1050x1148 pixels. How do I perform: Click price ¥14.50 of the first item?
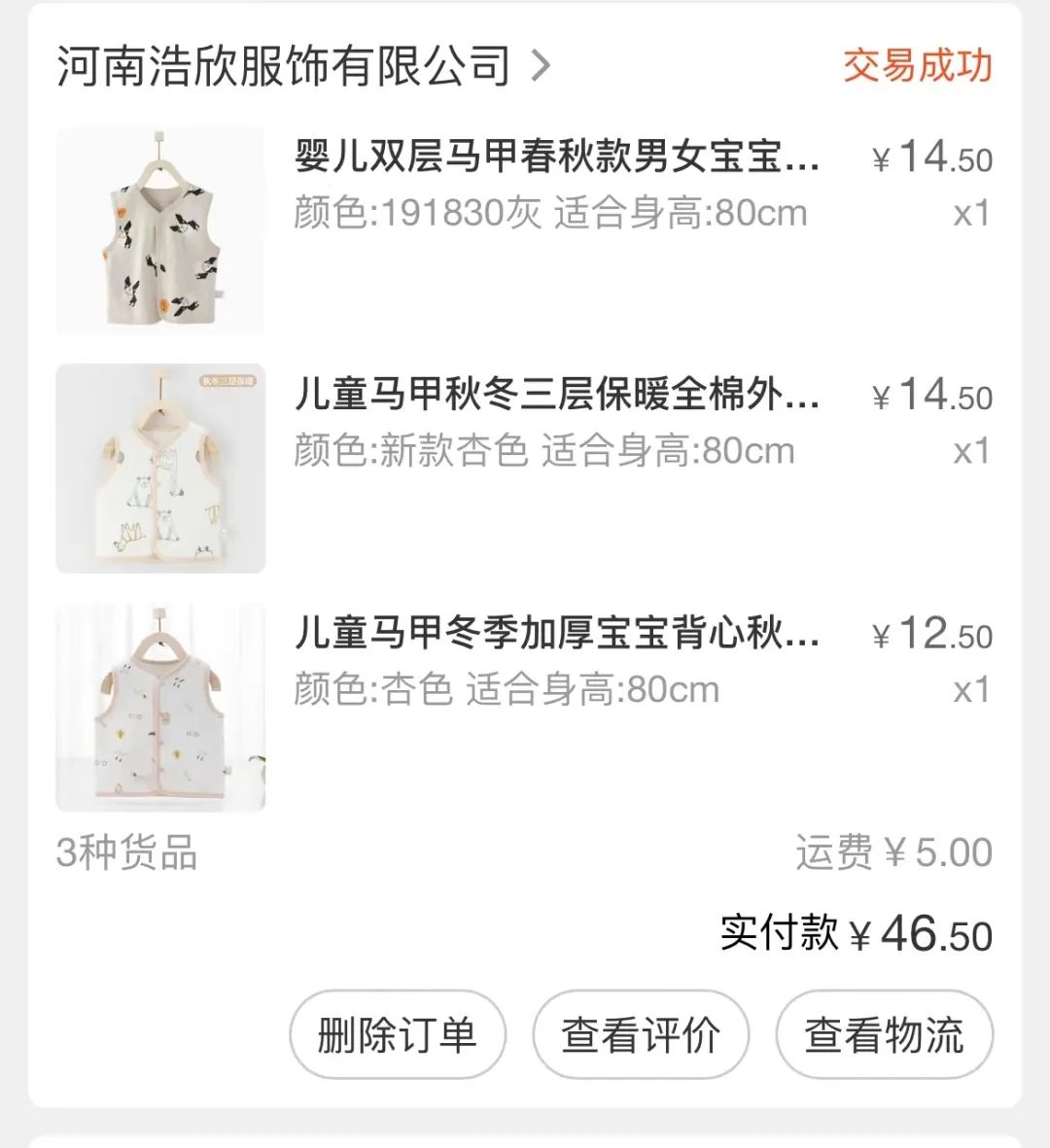931,157
